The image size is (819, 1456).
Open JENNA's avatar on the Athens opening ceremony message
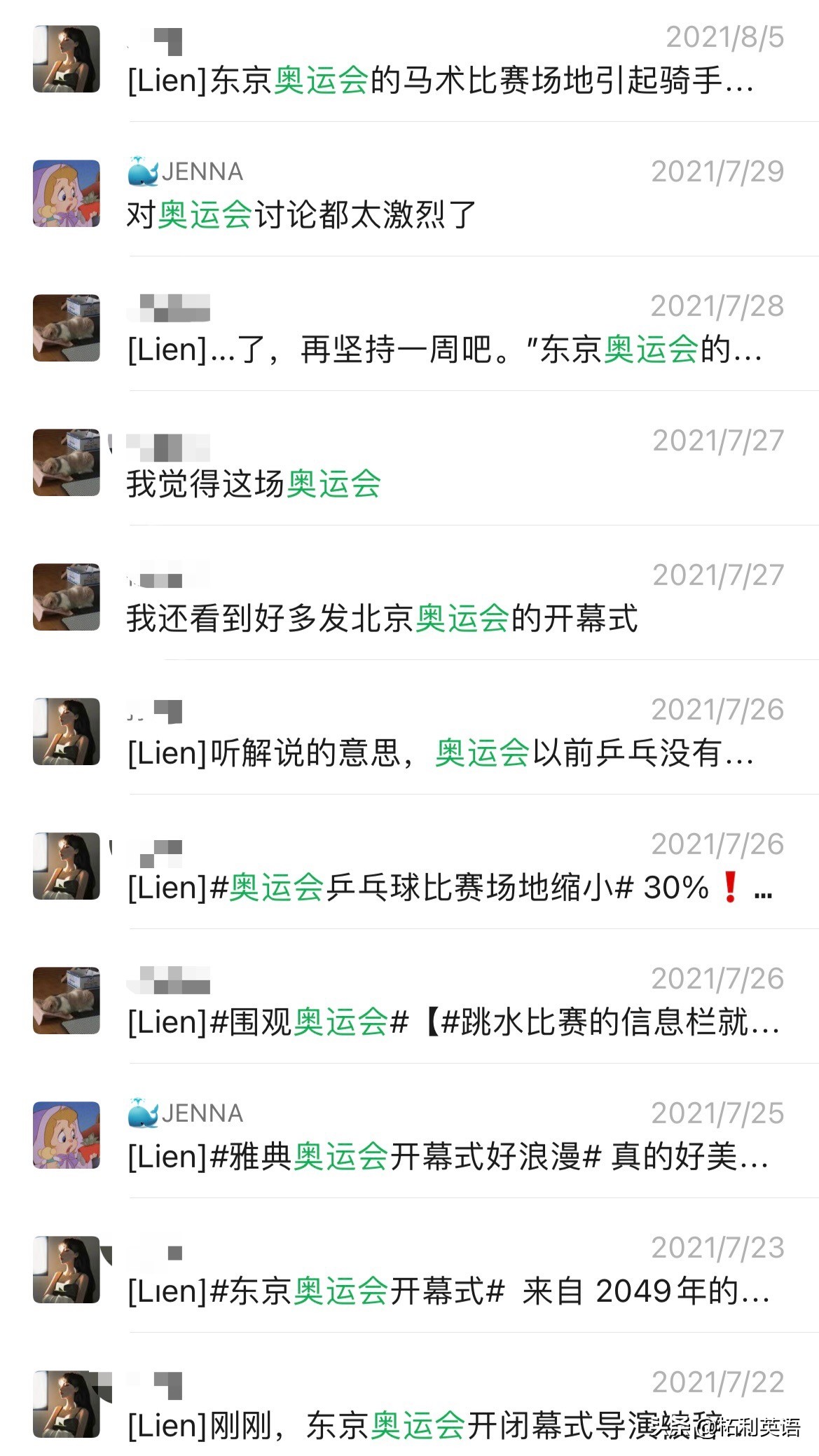[67, 1132]
